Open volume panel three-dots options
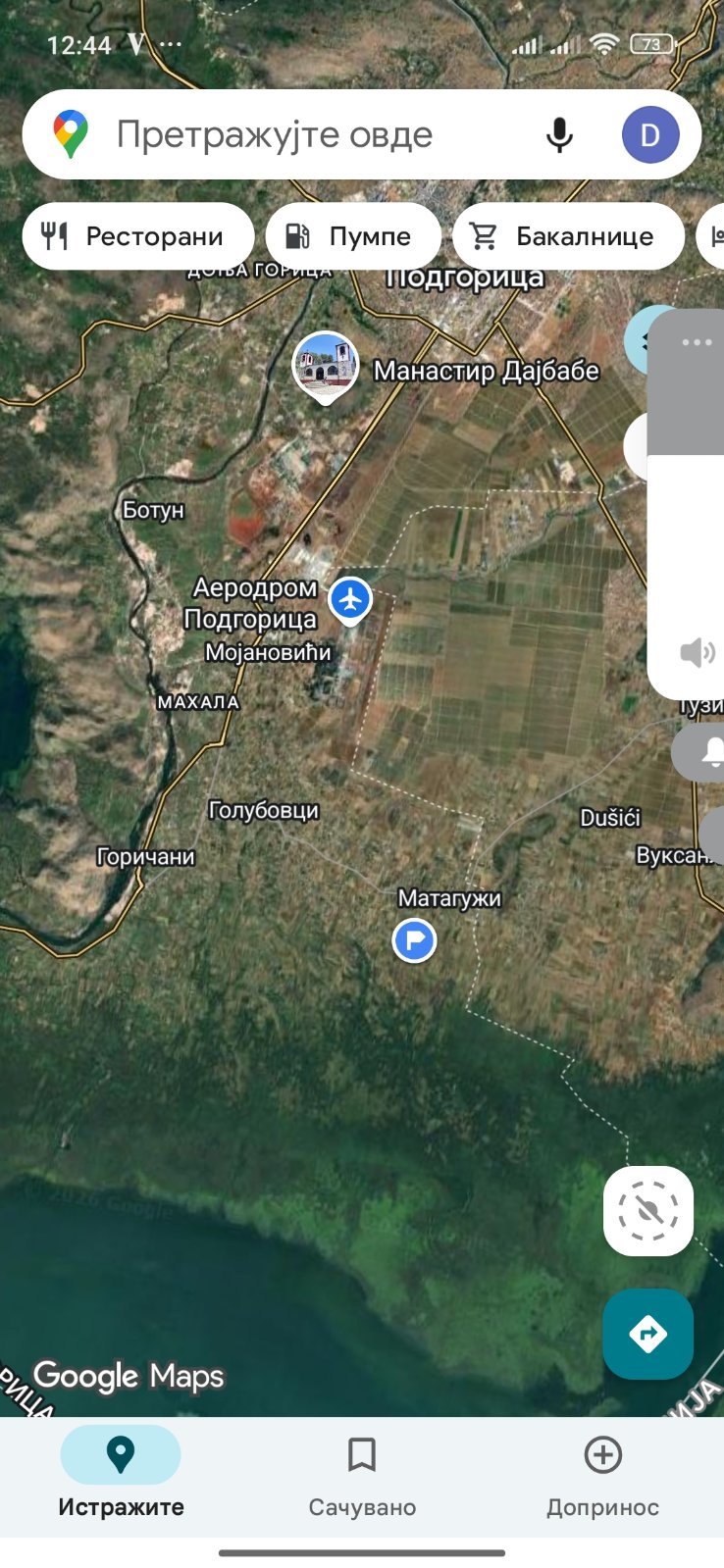This screenshot has width=724, height=1568. [696, 342]
